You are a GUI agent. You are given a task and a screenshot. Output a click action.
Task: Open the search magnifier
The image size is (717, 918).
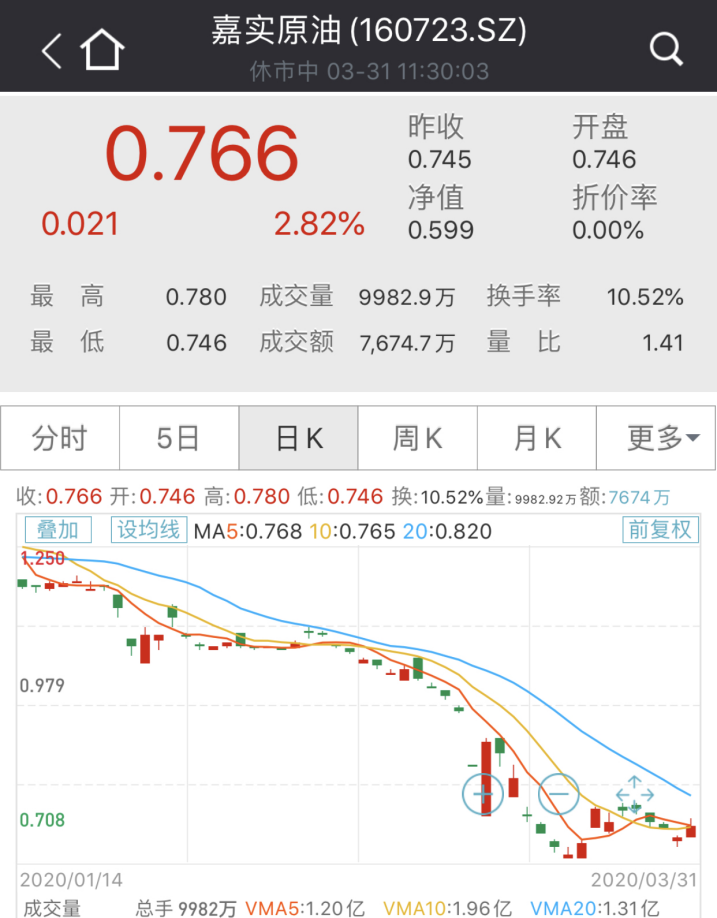click(x=665, y=47)
